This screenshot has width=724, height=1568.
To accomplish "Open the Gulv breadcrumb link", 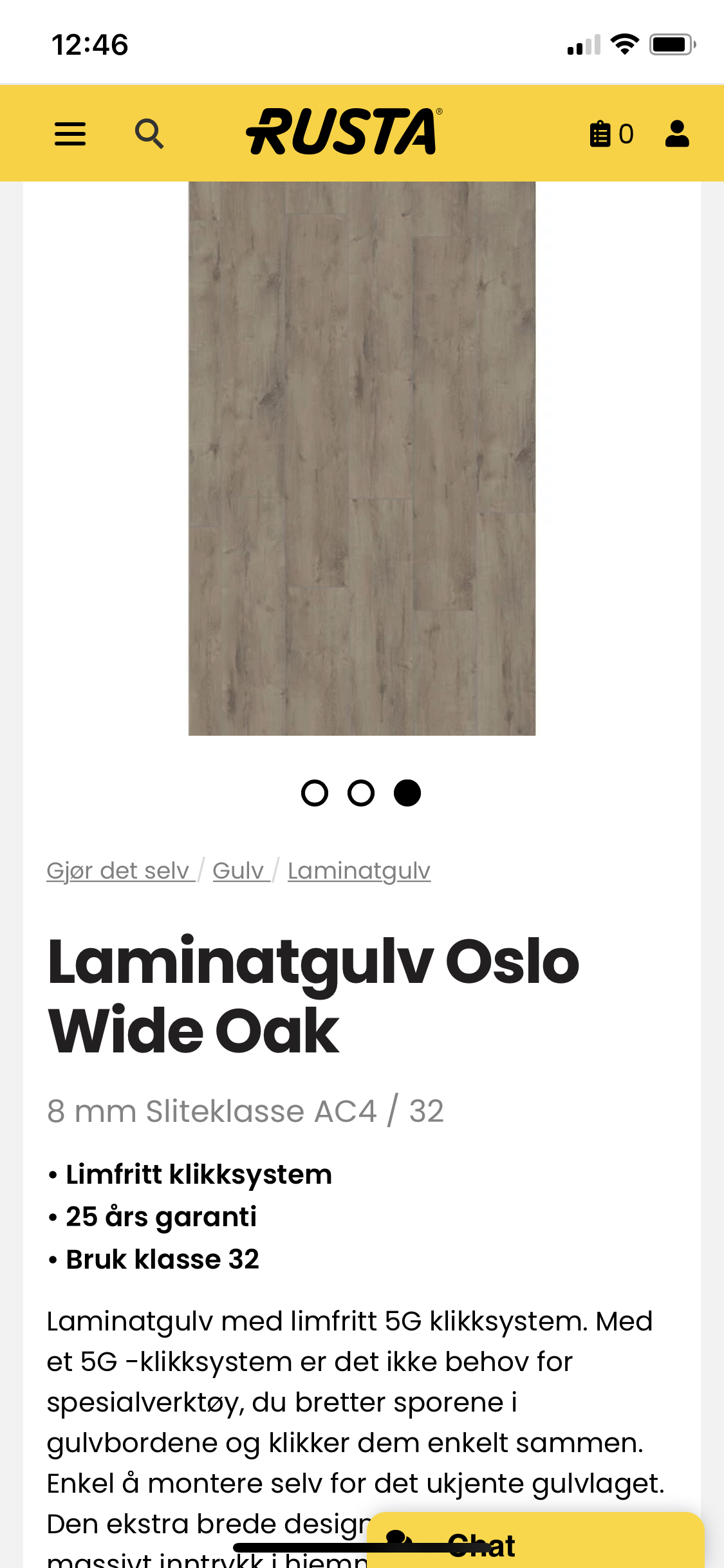I will [x=239, y=871].
